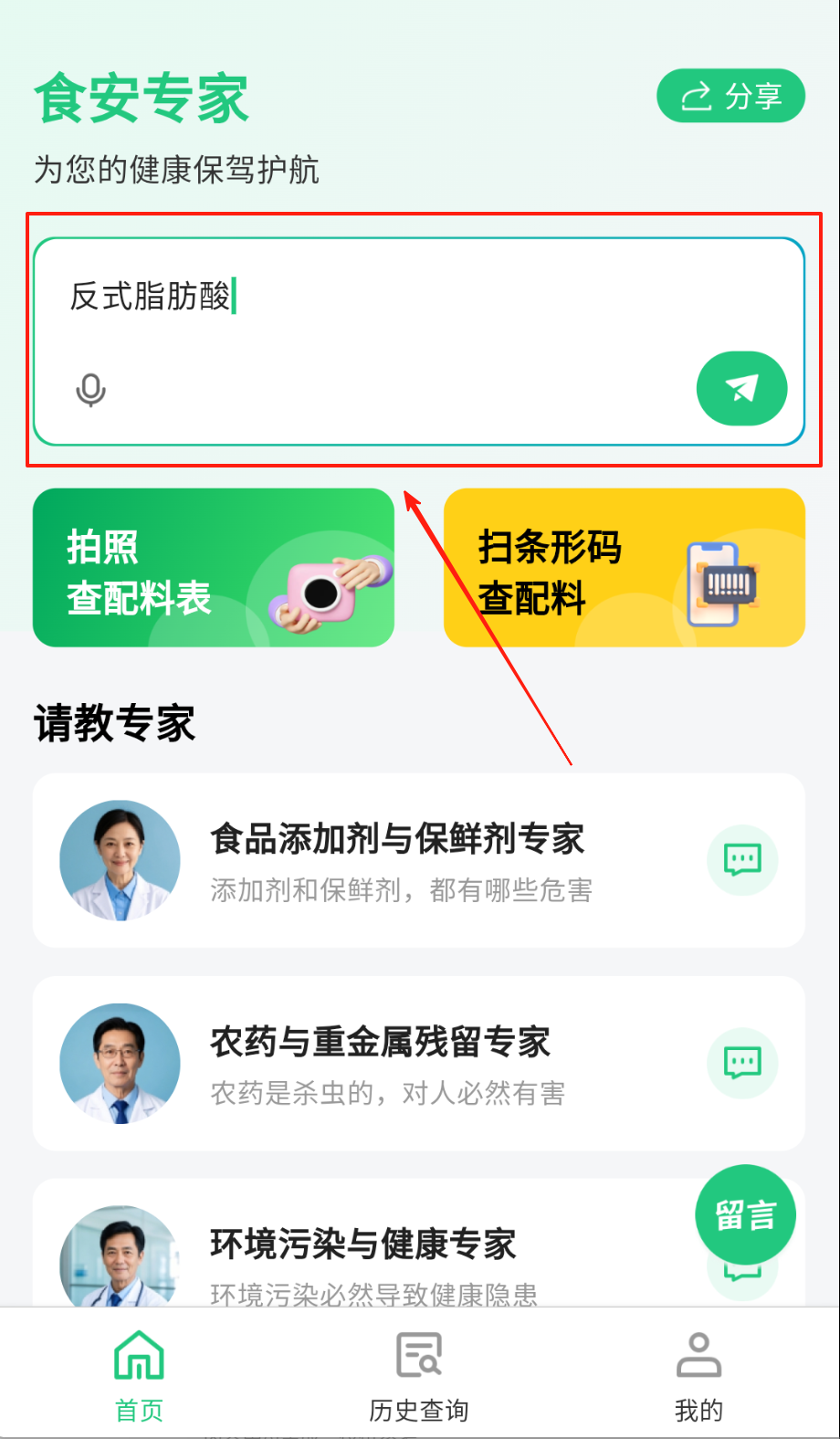The width and height of the screenshot is (840, 1439).
Task: Send the query with the paper plane button
Action: tap(741, 389)
